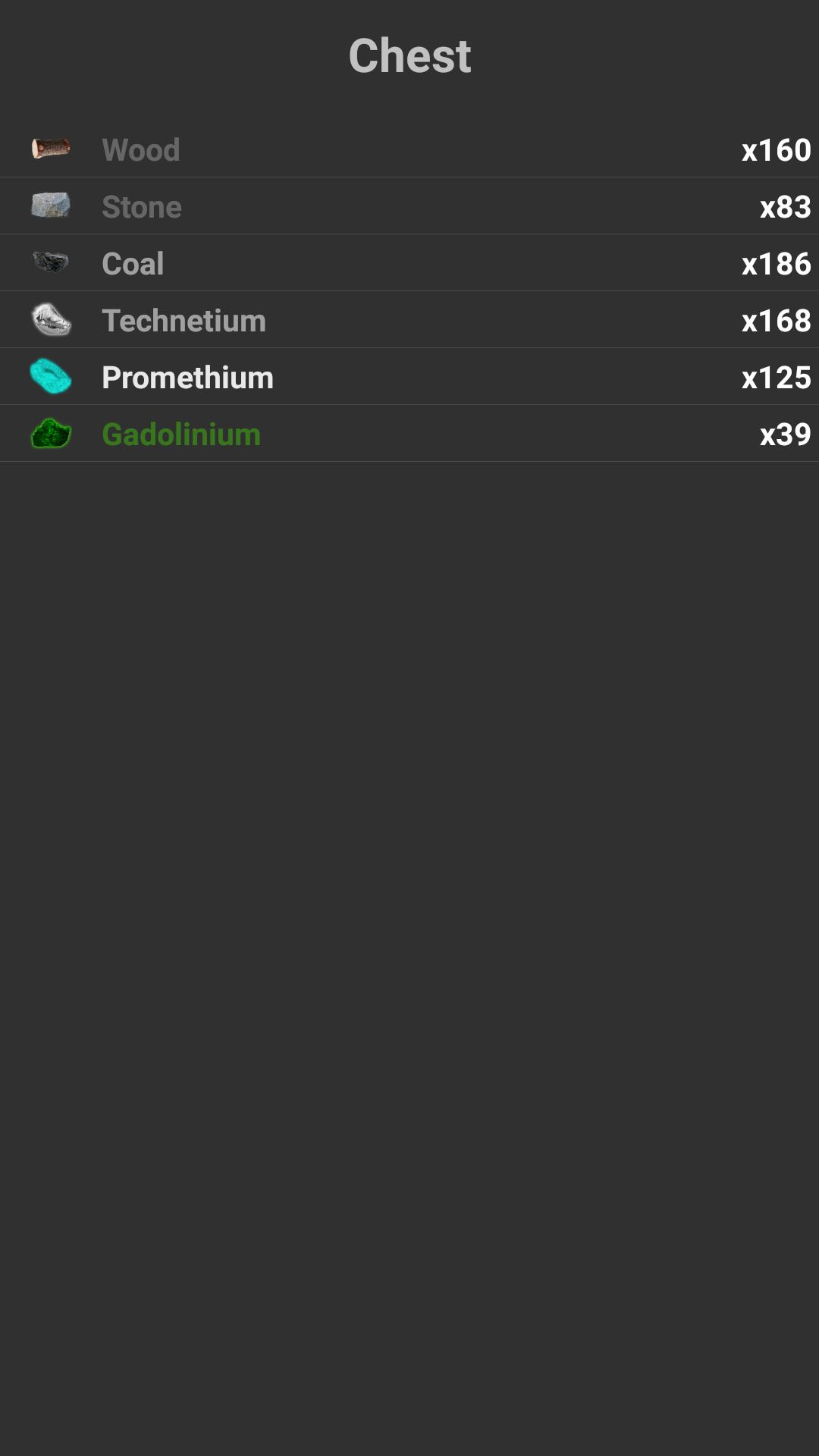The height and width of the screenshot is (1456, 819).
Task: Tap the Coal x186 entry
Action: (x=409, y=263)
